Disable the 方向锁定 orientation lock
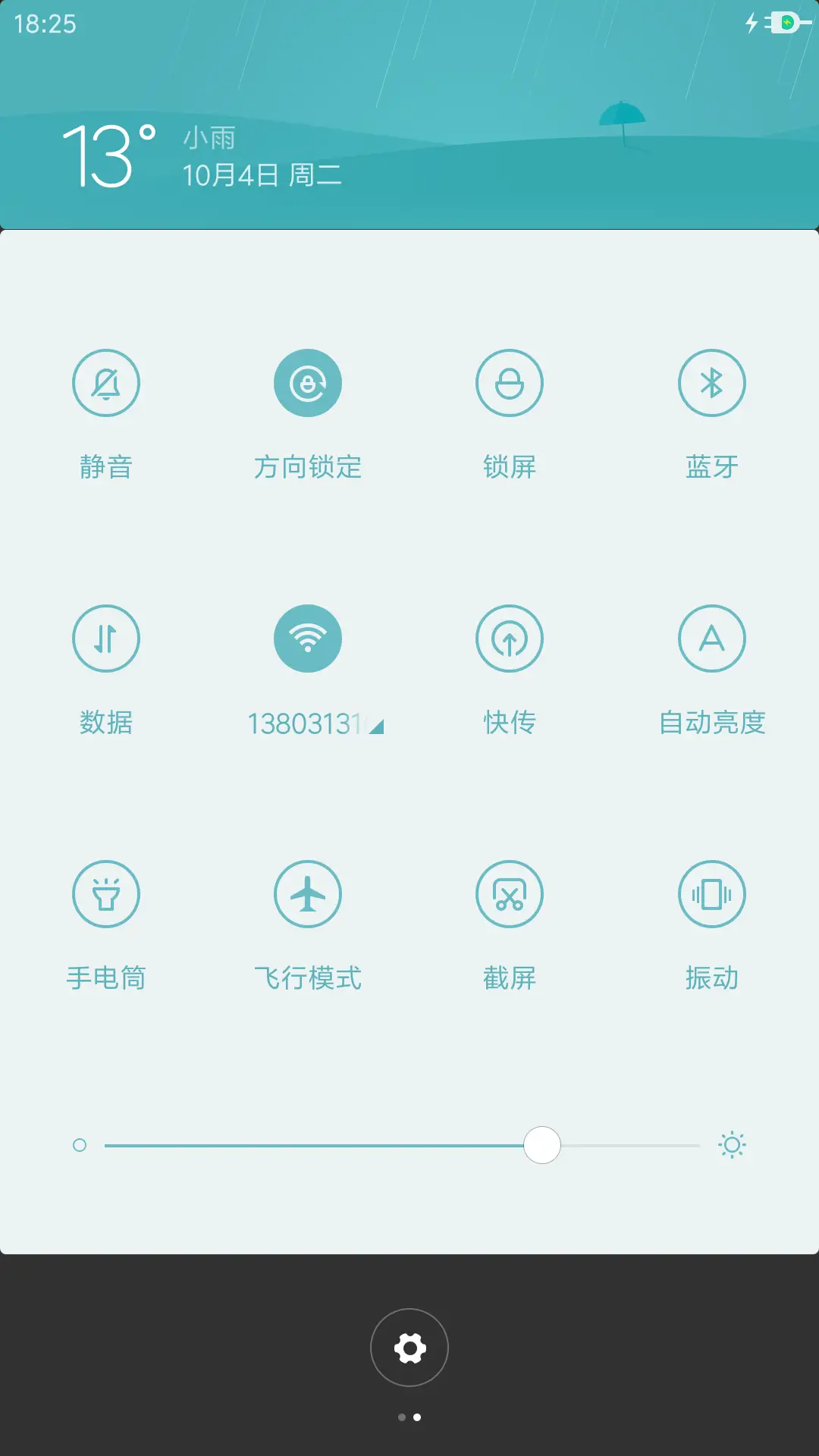The width and height of the screenshot is (819, 1456). (x=307, y=383)
